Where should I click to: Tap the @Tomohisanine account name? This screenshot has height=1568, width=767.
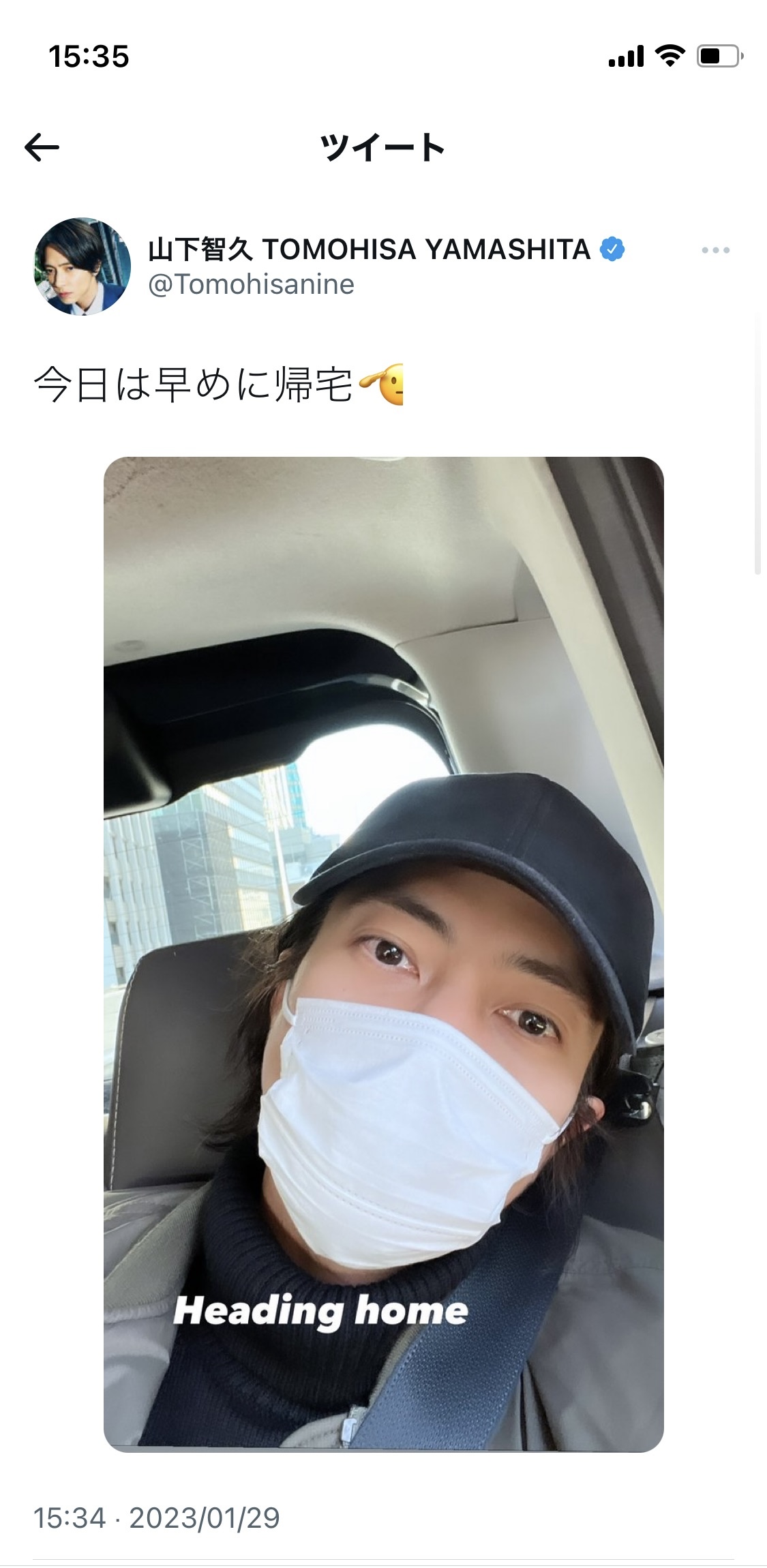[251, 284]
